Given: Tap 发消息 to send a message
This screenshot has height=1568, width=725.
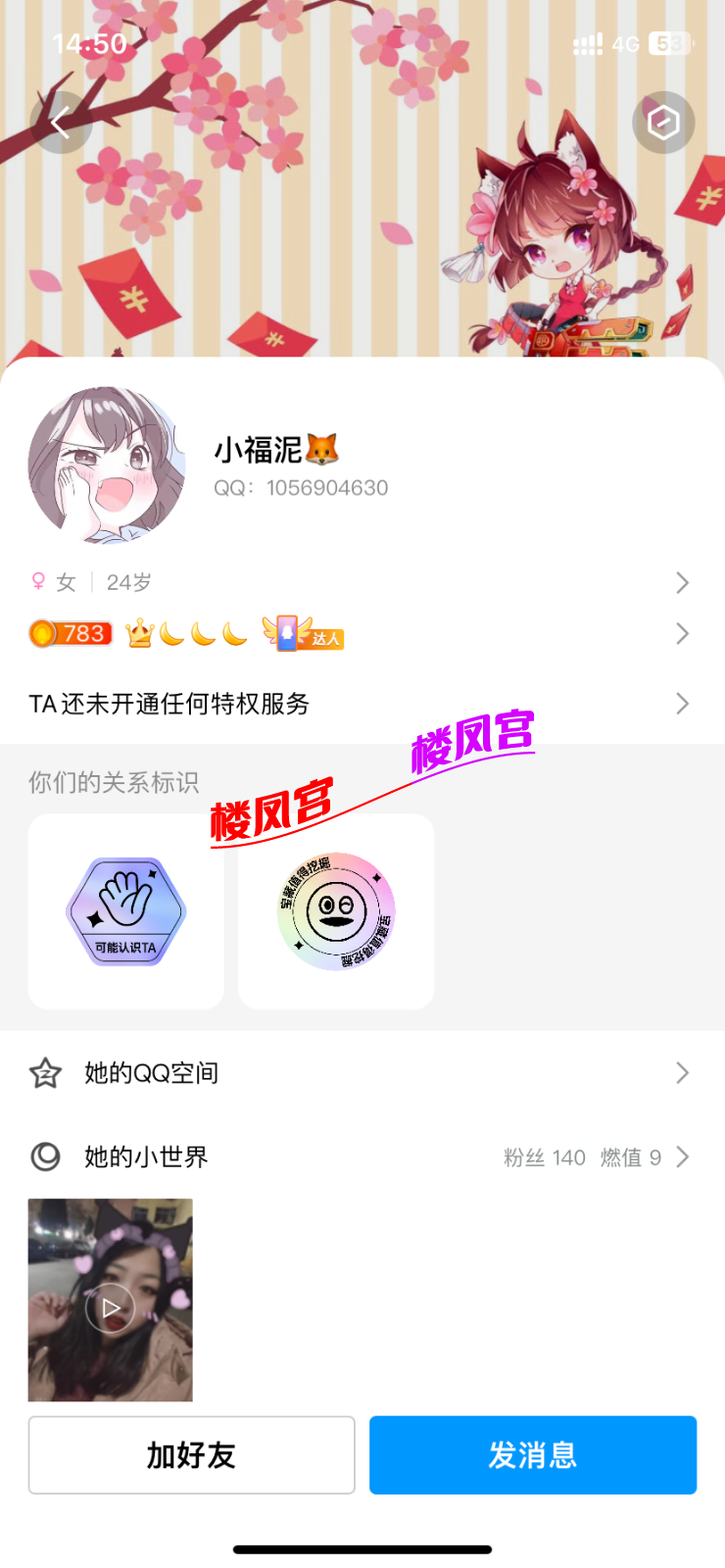Looking at the screenshot, I should [x=533, y=1455].
